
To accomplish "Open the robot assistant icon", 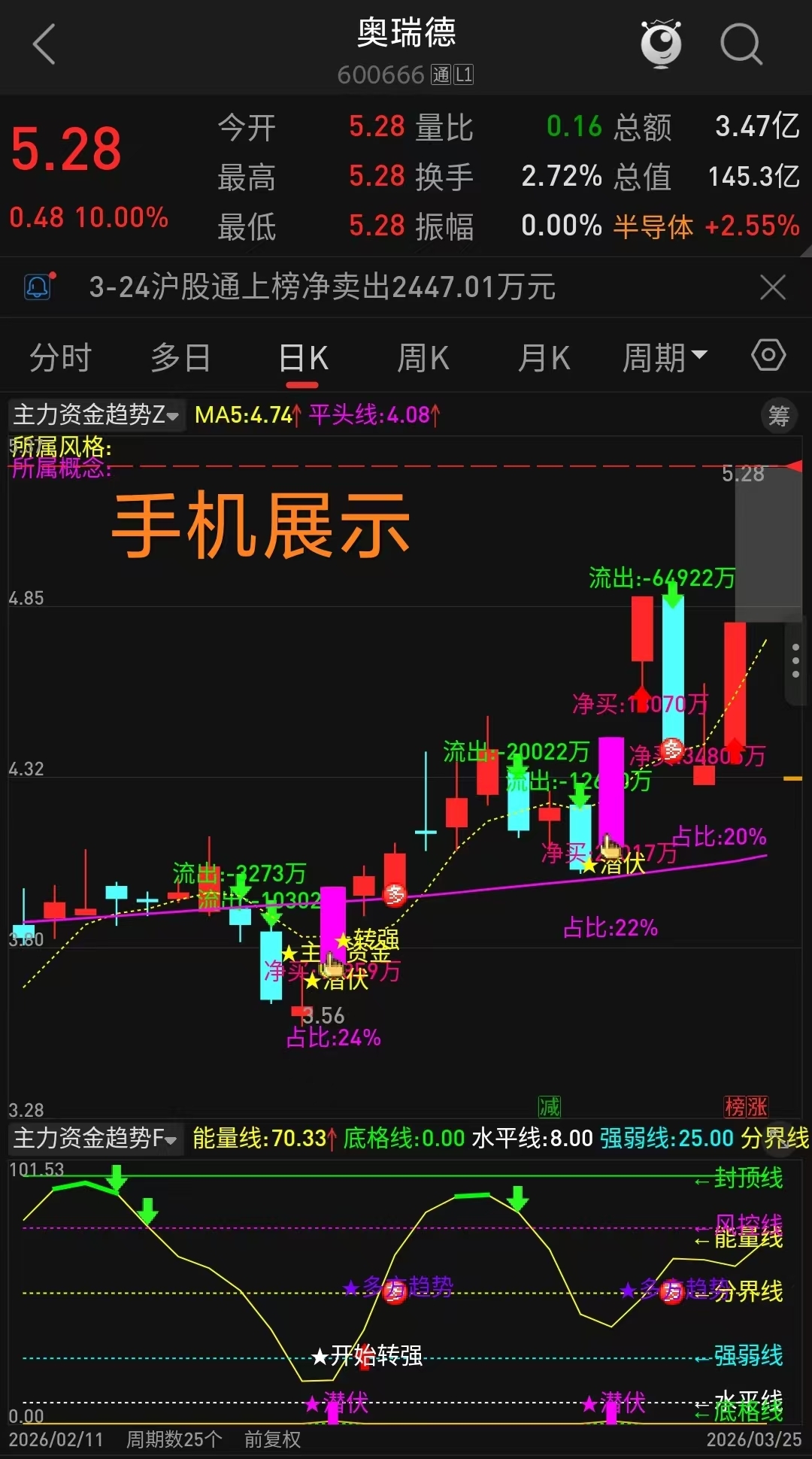I will click(x=661, y=44).
